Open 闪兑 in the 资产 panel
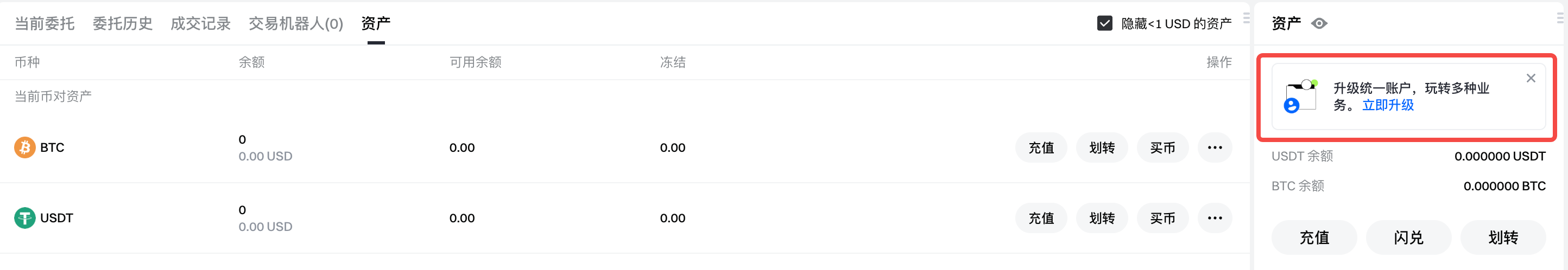The height and width of the screenshot is (270, 1568). [1408, 238]
